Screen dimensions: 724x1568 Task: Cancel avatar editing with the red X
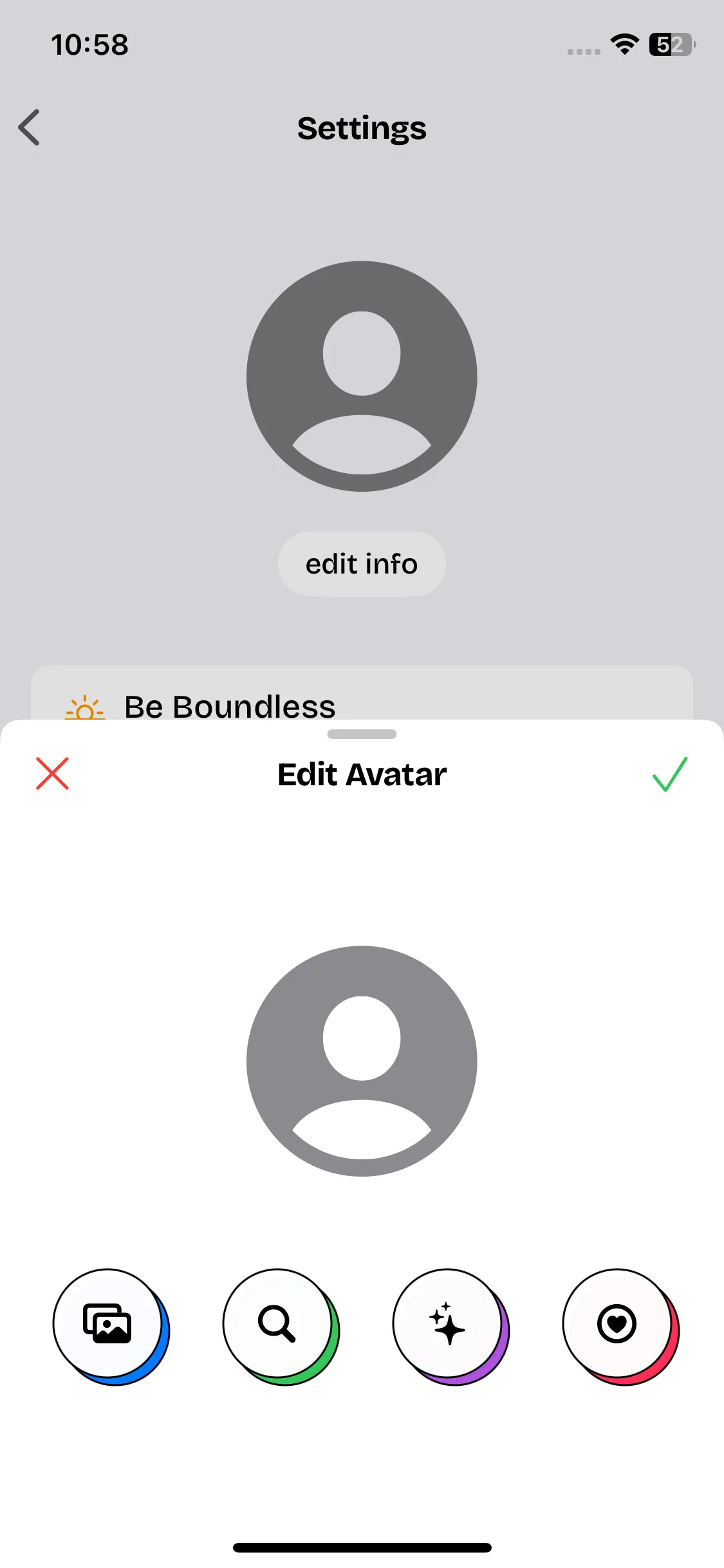coord(52,773)
